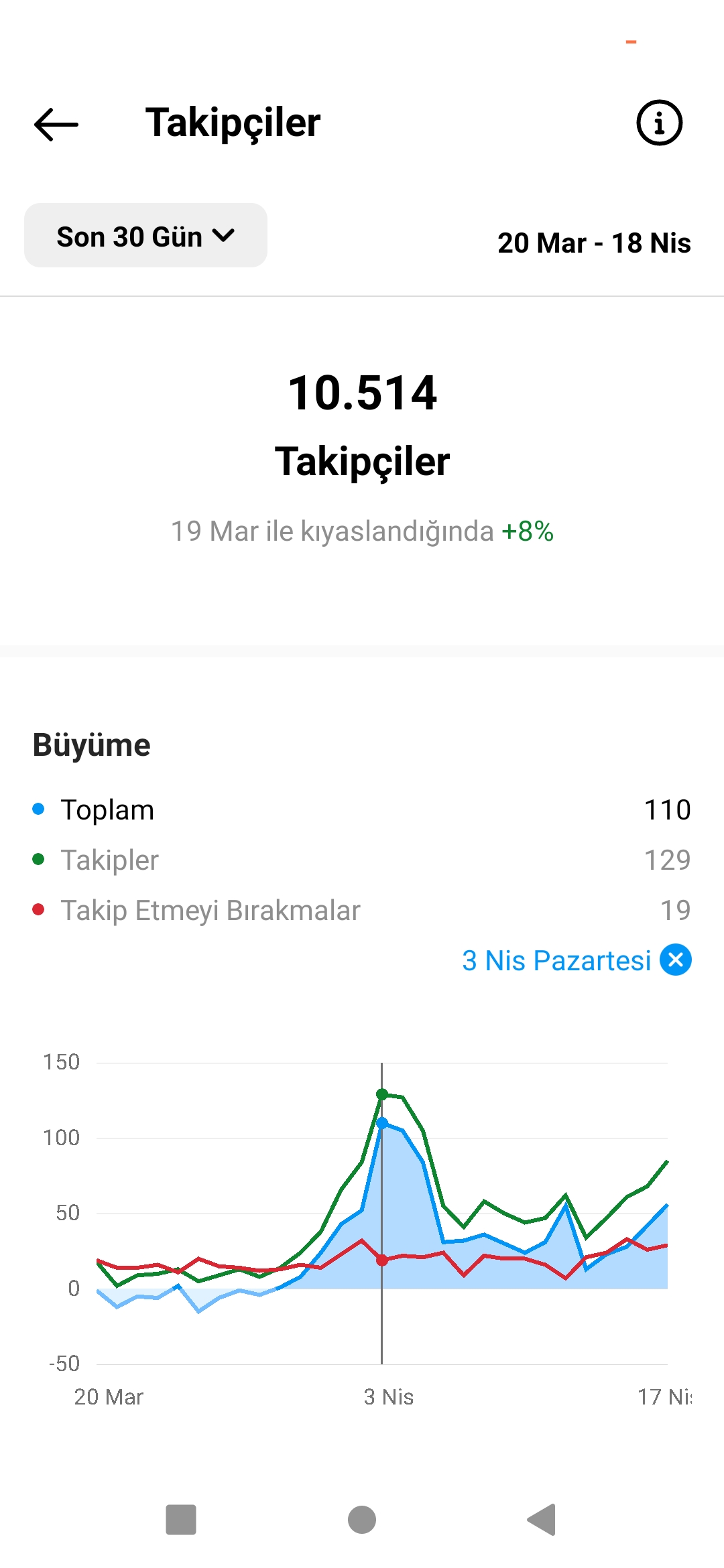724x1568 pixels.
Task: Open recent apps with square button
Action: point(181,1519)
